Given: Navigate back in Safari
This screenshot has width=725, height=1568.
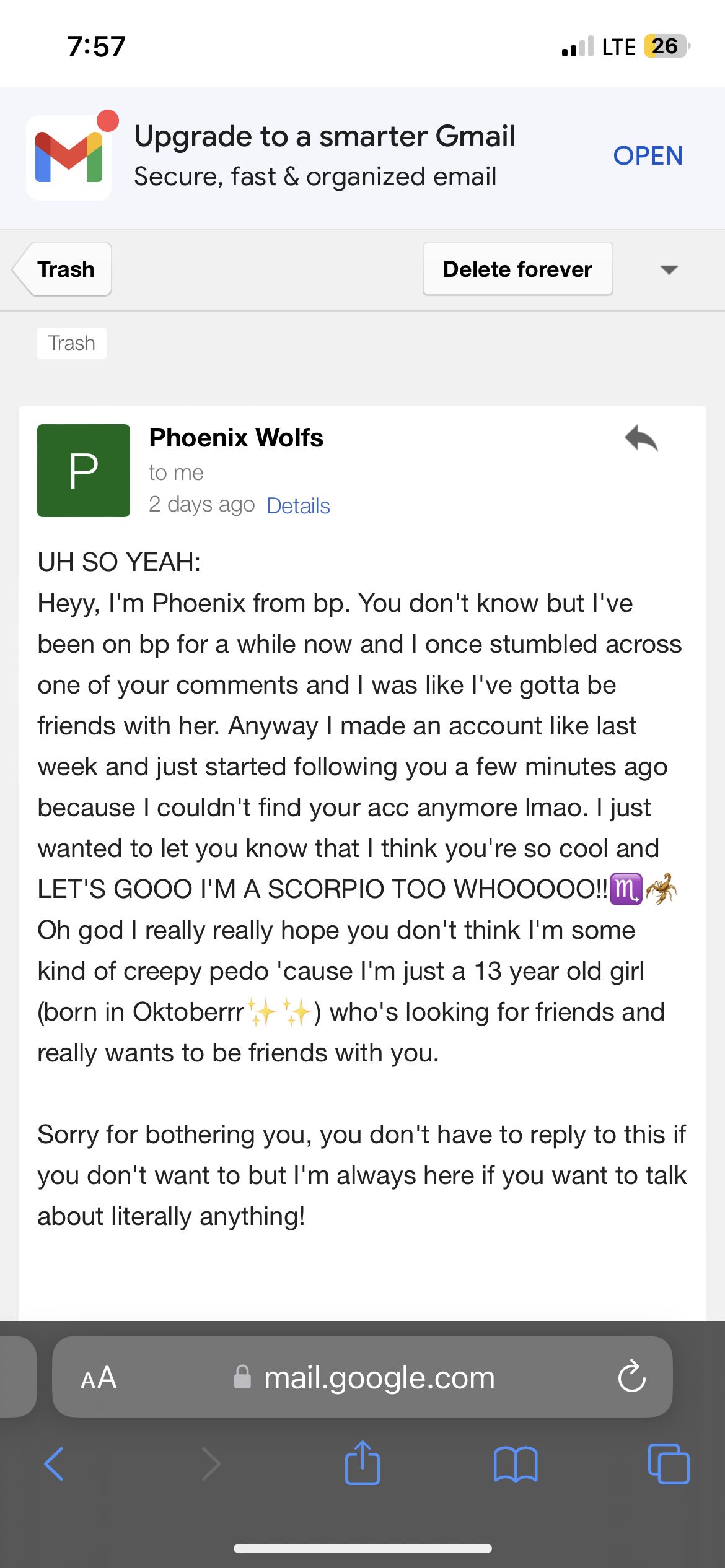Looking at the screenshot, I should (54, 1464).
